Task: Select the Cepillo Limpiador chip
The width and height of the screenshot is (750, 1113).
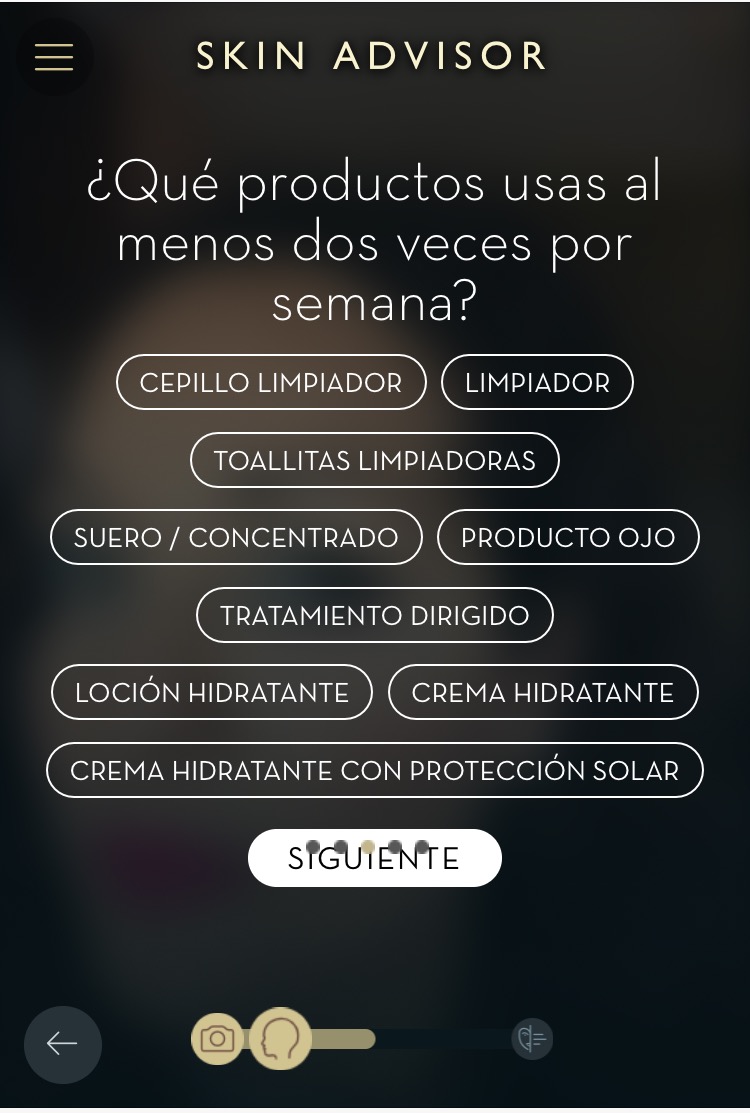Action: point(271,382)
